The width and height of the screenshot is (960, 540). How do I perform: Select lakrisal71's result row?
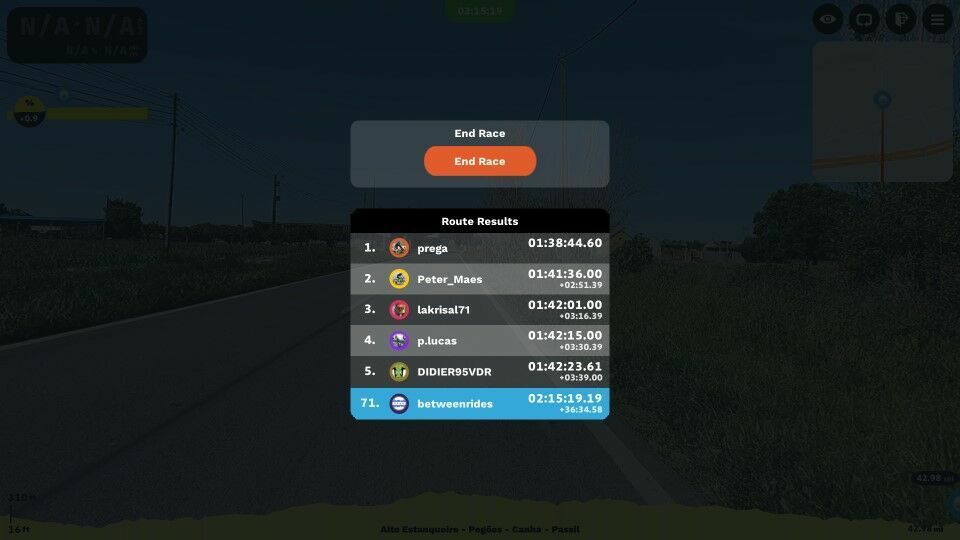(x=479, y=310)
